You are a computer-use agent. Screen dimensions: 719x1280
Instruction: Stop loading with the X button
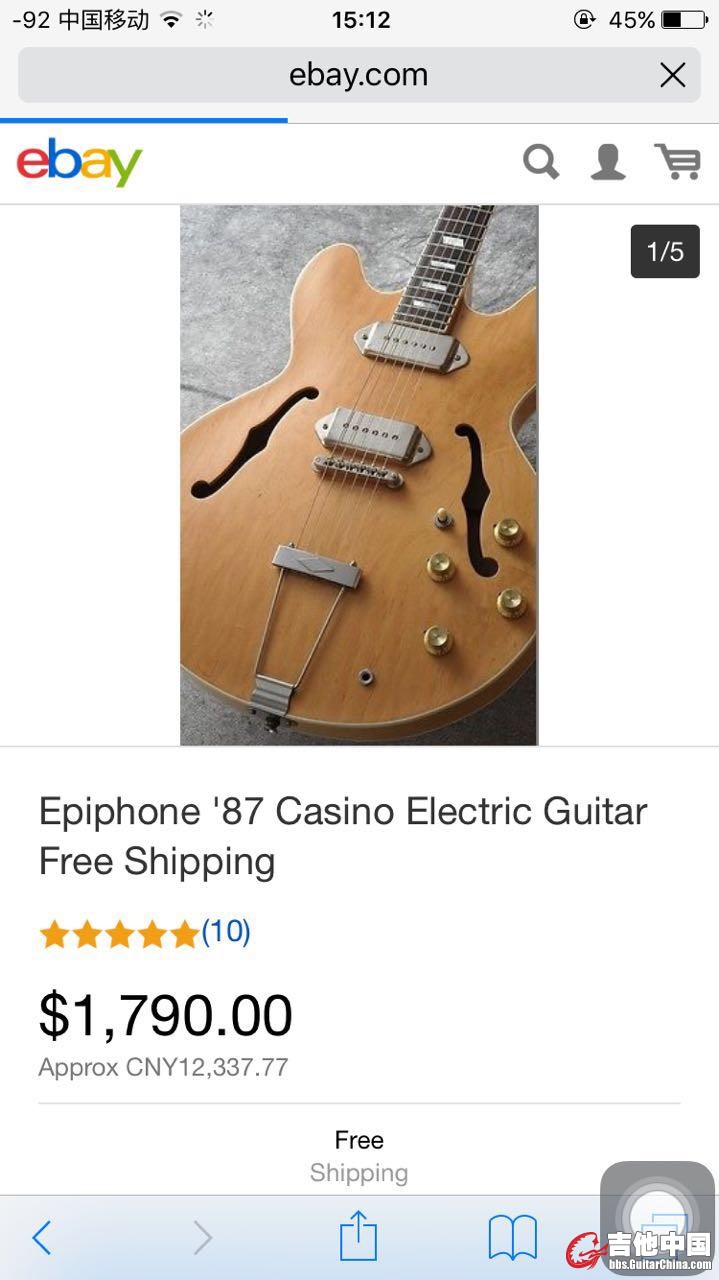click(x=673, y=75)
